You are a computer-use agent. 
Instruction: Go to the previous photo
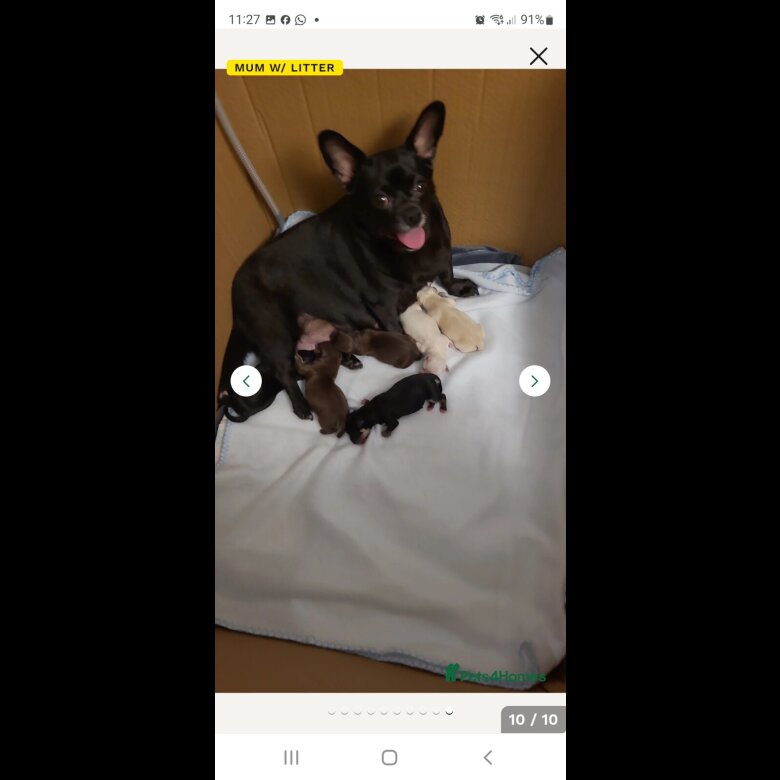(246, 381)
